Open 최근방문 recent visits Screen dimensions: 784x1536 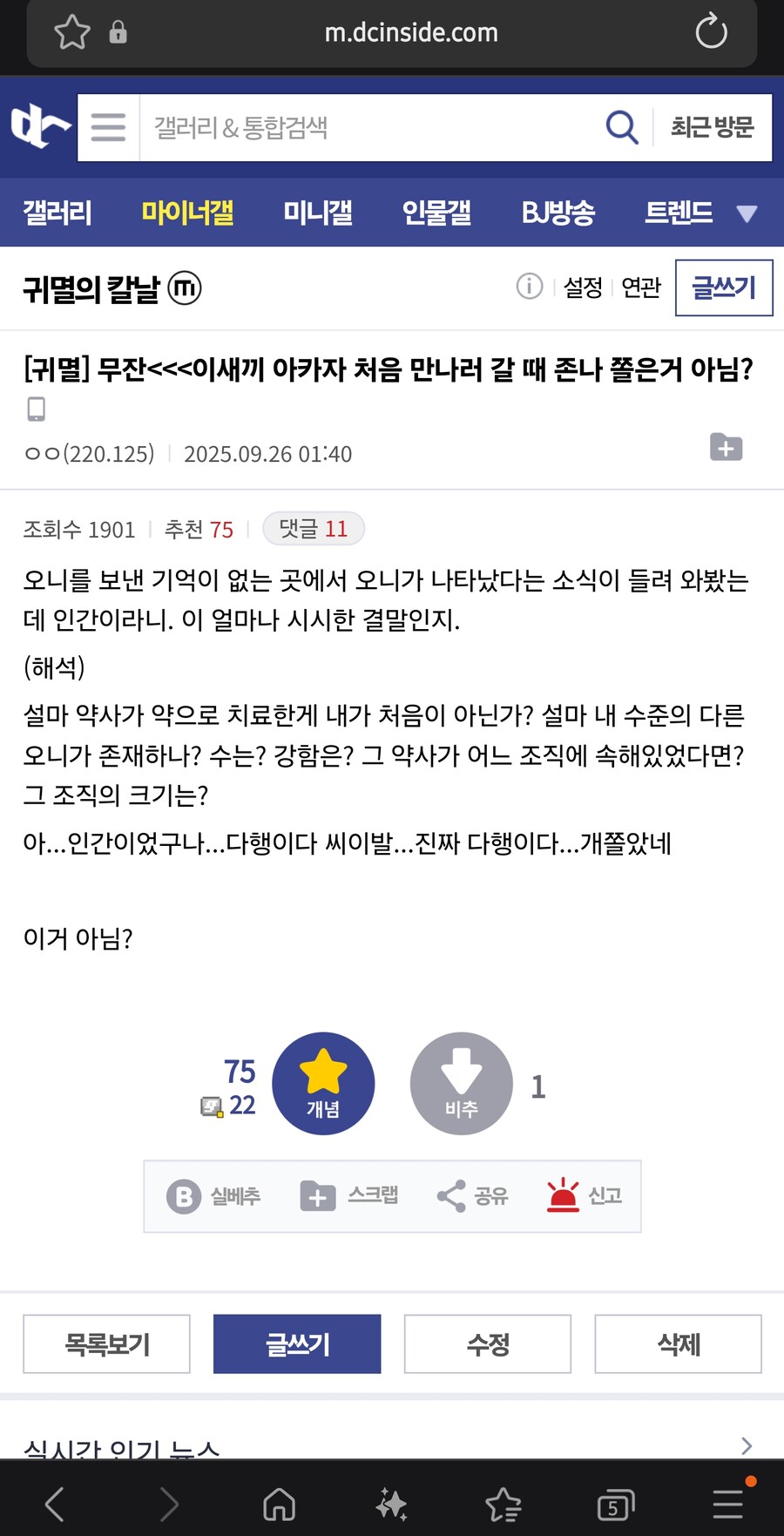pos(712,128)
